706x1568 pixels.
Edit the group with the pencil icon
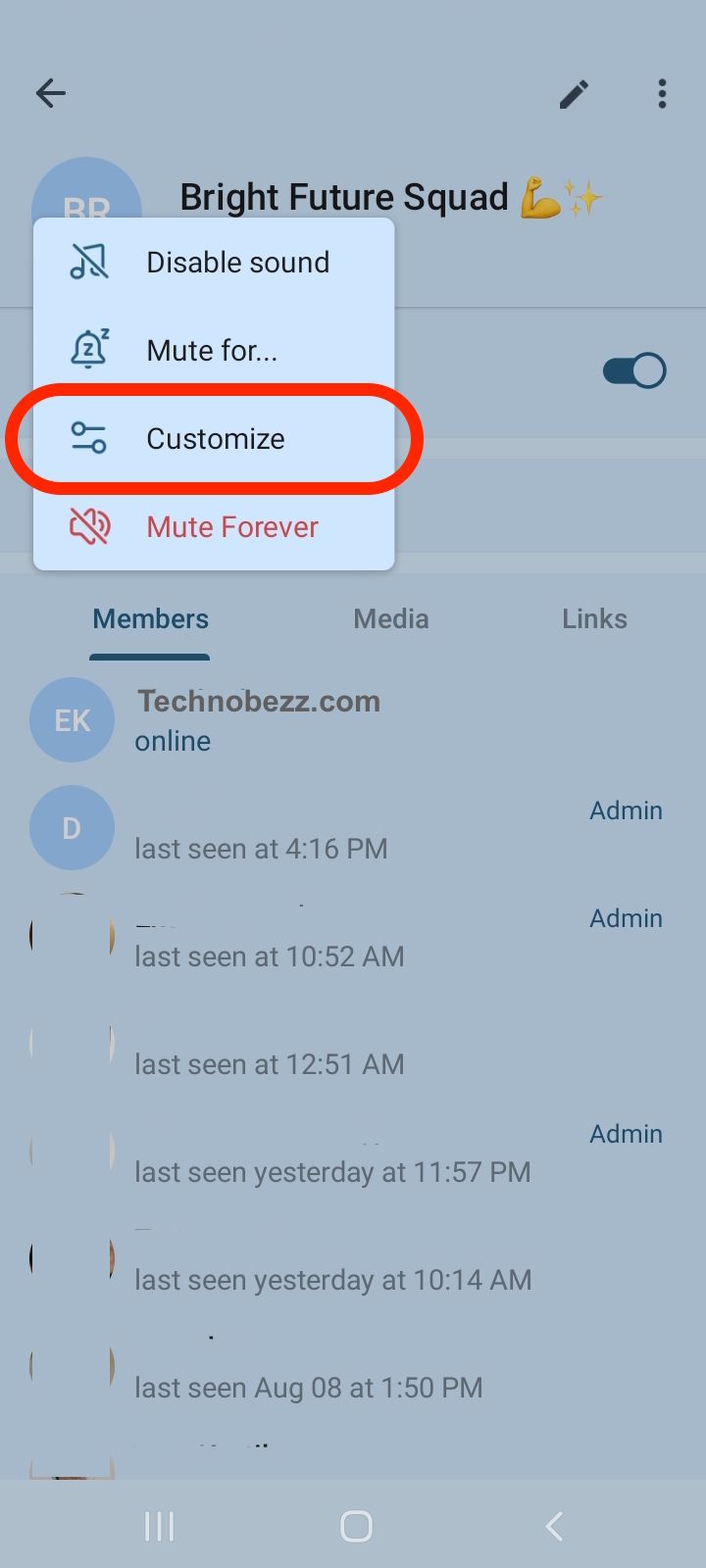574,94
